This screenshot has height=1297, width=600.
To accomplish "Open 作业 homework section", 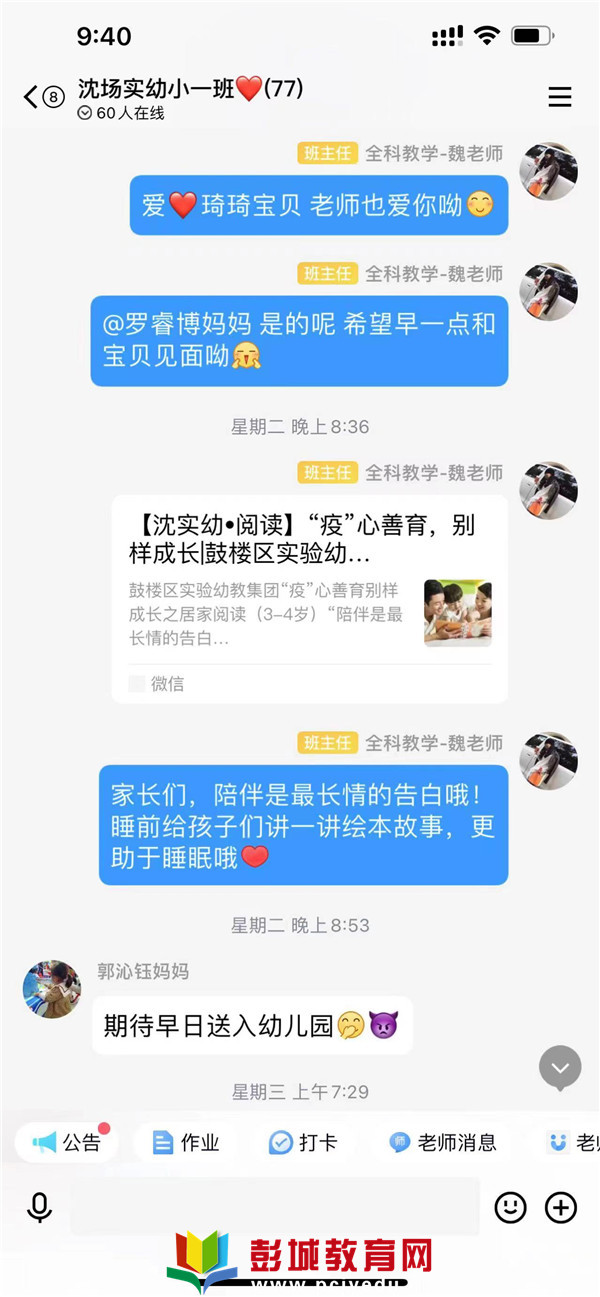I will coord(186,1142).
